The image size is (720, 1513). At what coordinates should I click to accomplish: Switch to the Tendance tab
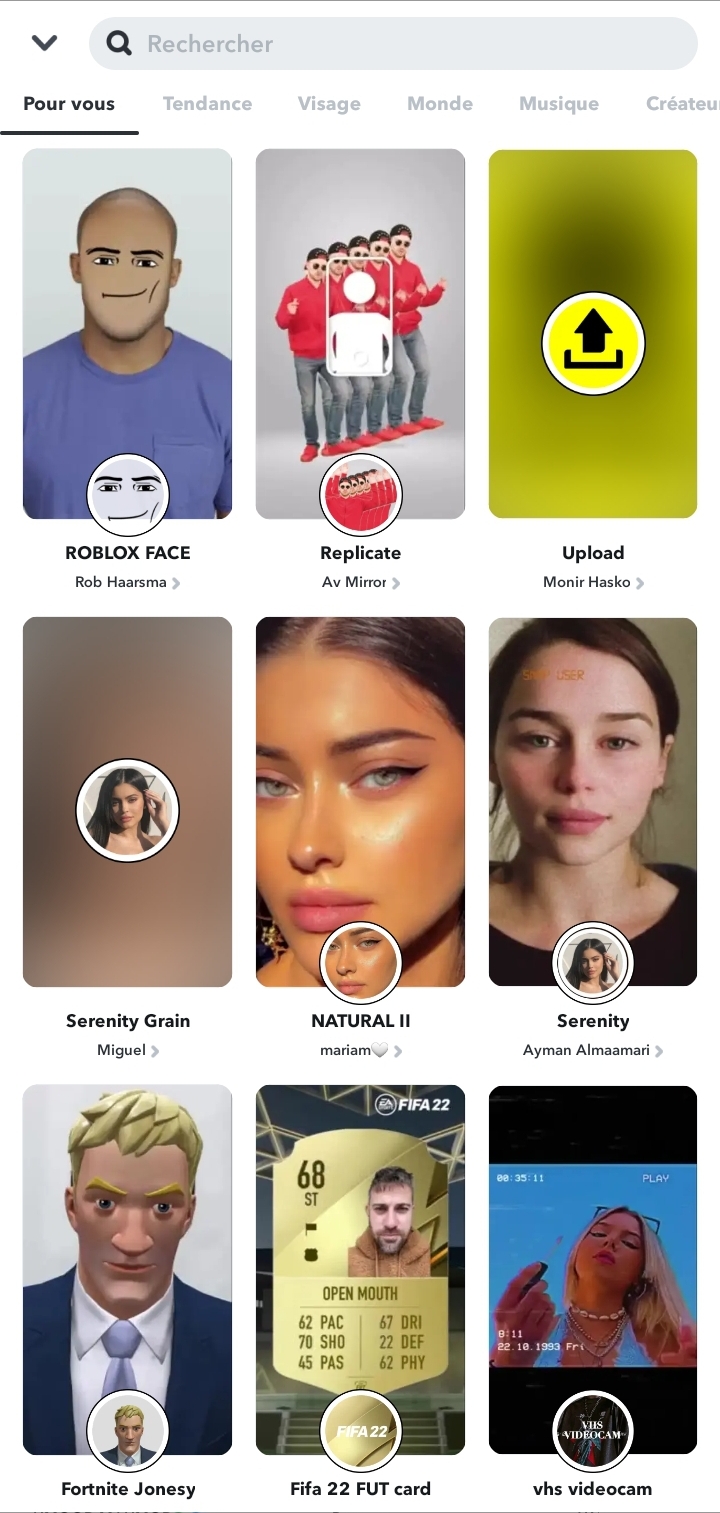click(x=207, y=103)
